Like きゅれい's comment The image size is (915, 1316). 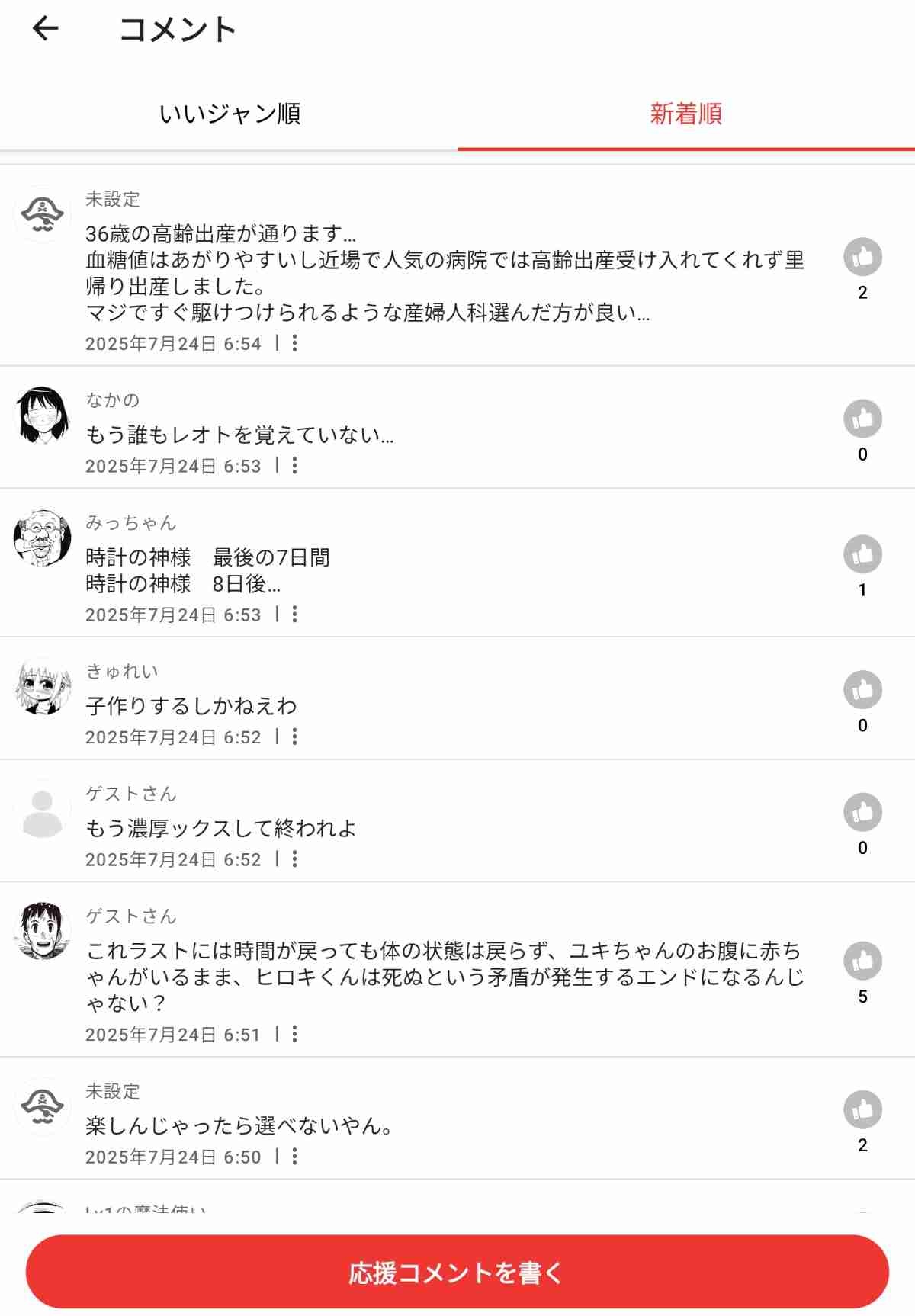pyautogui.click(x=862, y=690)
